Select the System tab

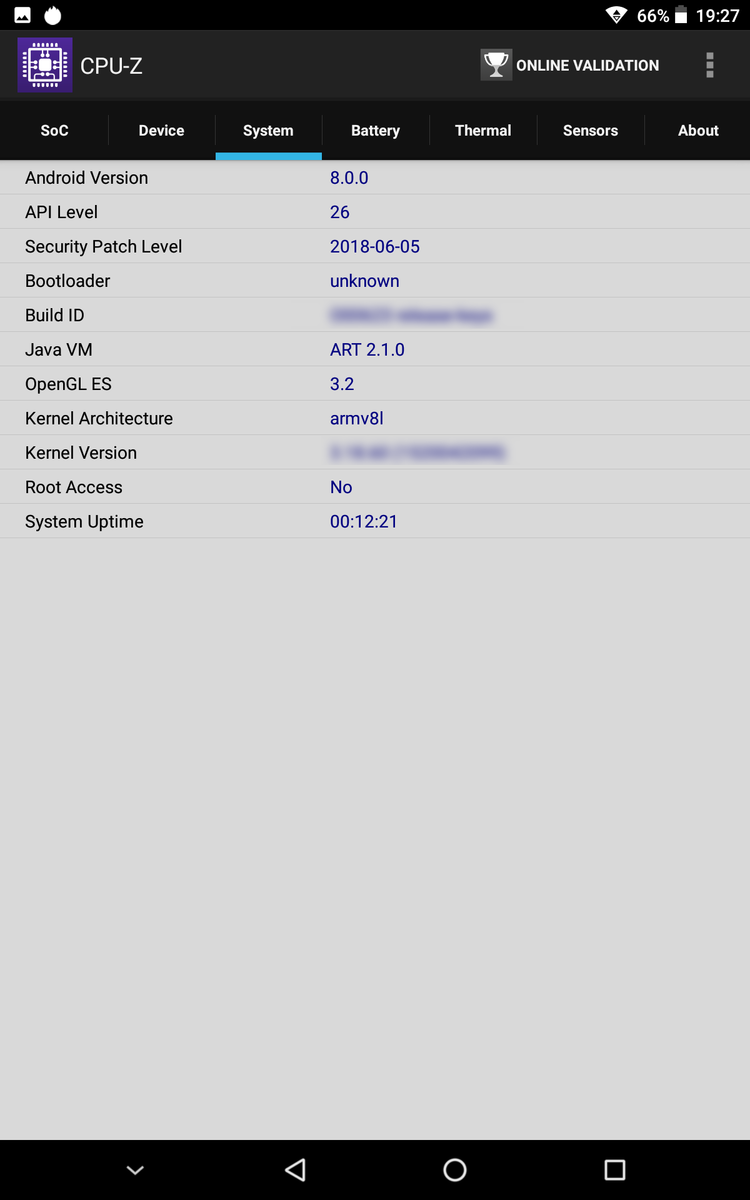point(268,131)
